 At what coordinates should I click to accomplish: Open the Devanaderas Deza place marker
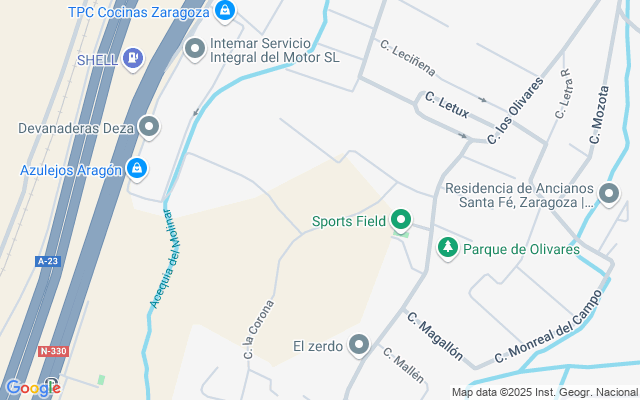click(149, 126)
